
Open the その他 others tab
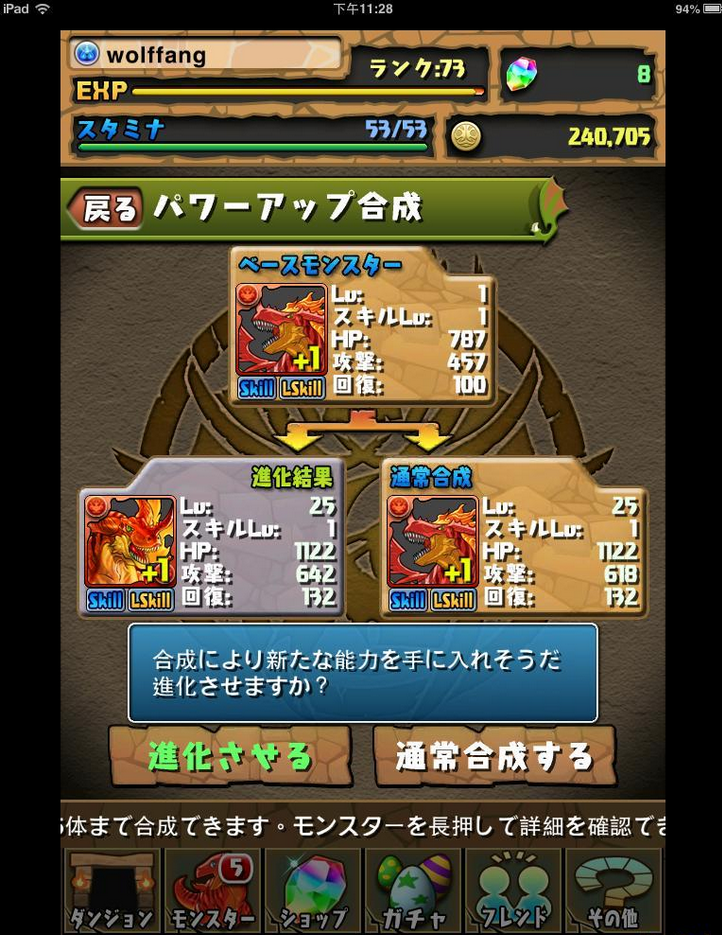[612, 890]
